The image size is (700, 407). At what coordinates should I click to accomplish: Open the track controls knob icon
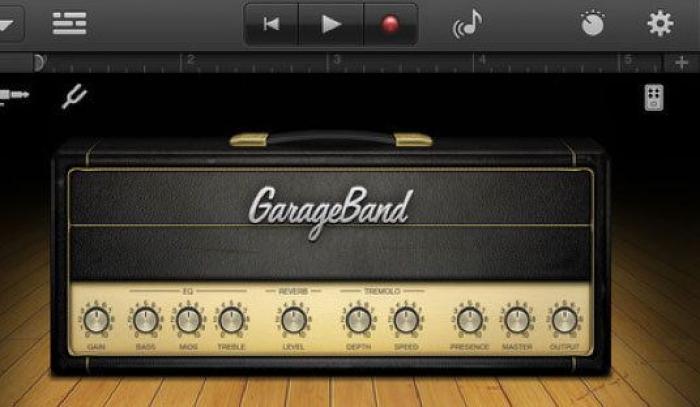pyautogui.click(x=593, y=24)
